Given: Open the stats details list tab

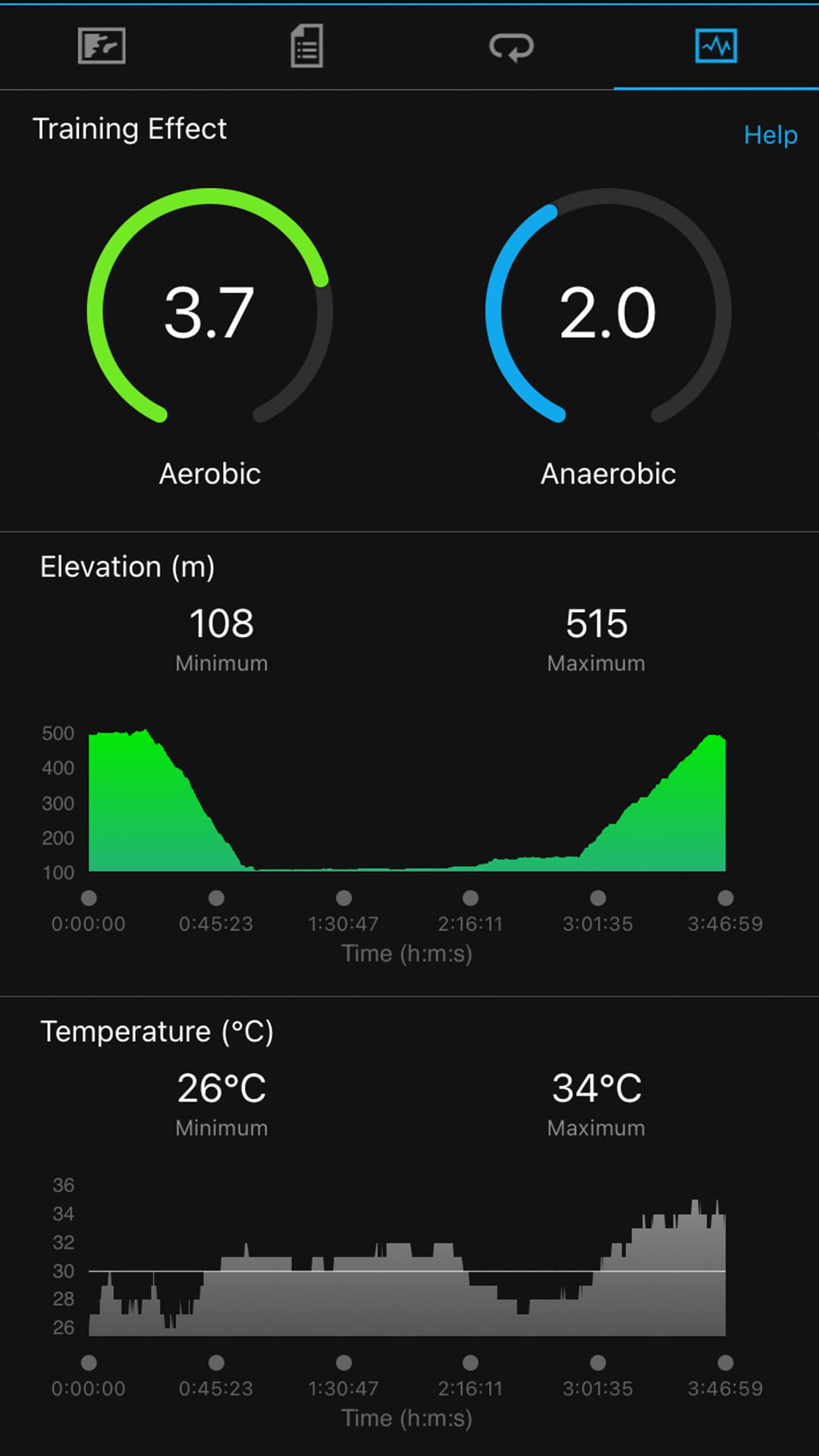Looking at the screenshot, I should [x=307, y=46].
